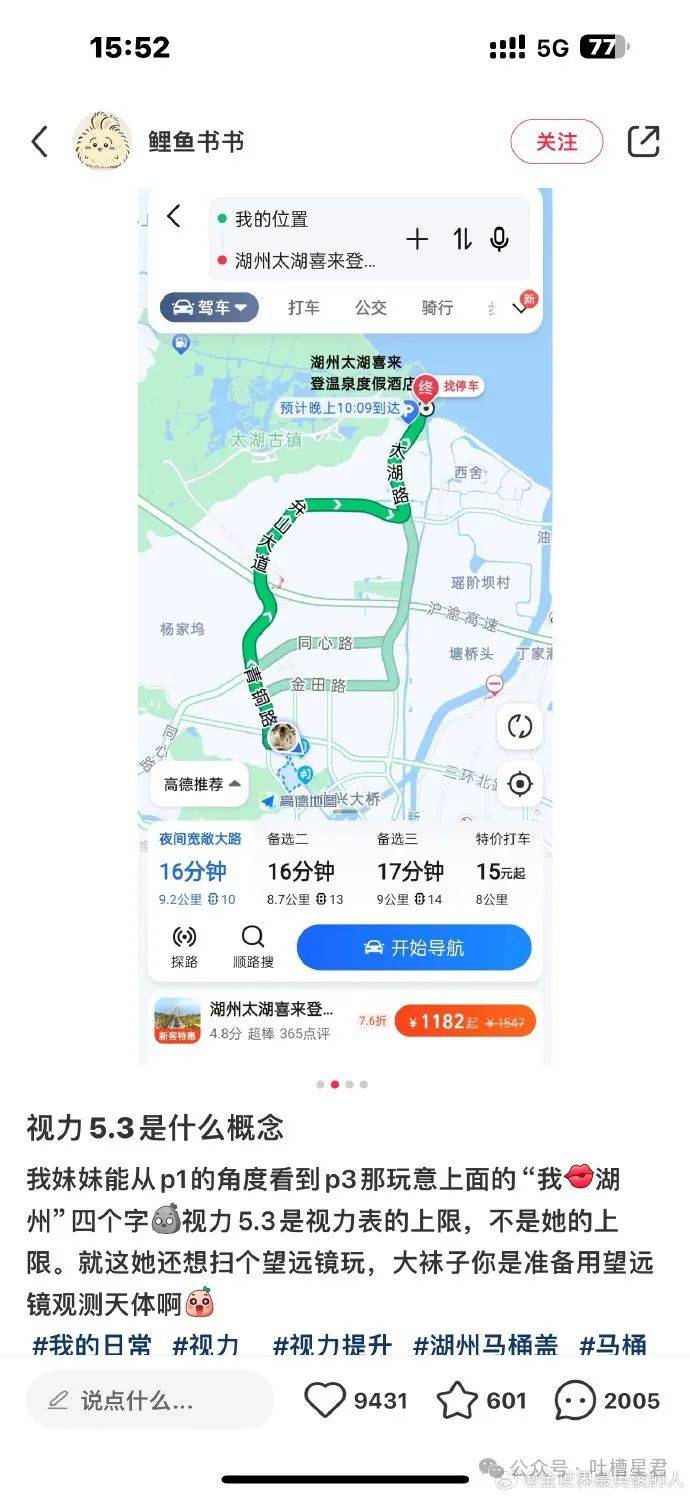Screen dimensions: 690x1496
Task: Go back from this post
Action: tap(40, 142)
